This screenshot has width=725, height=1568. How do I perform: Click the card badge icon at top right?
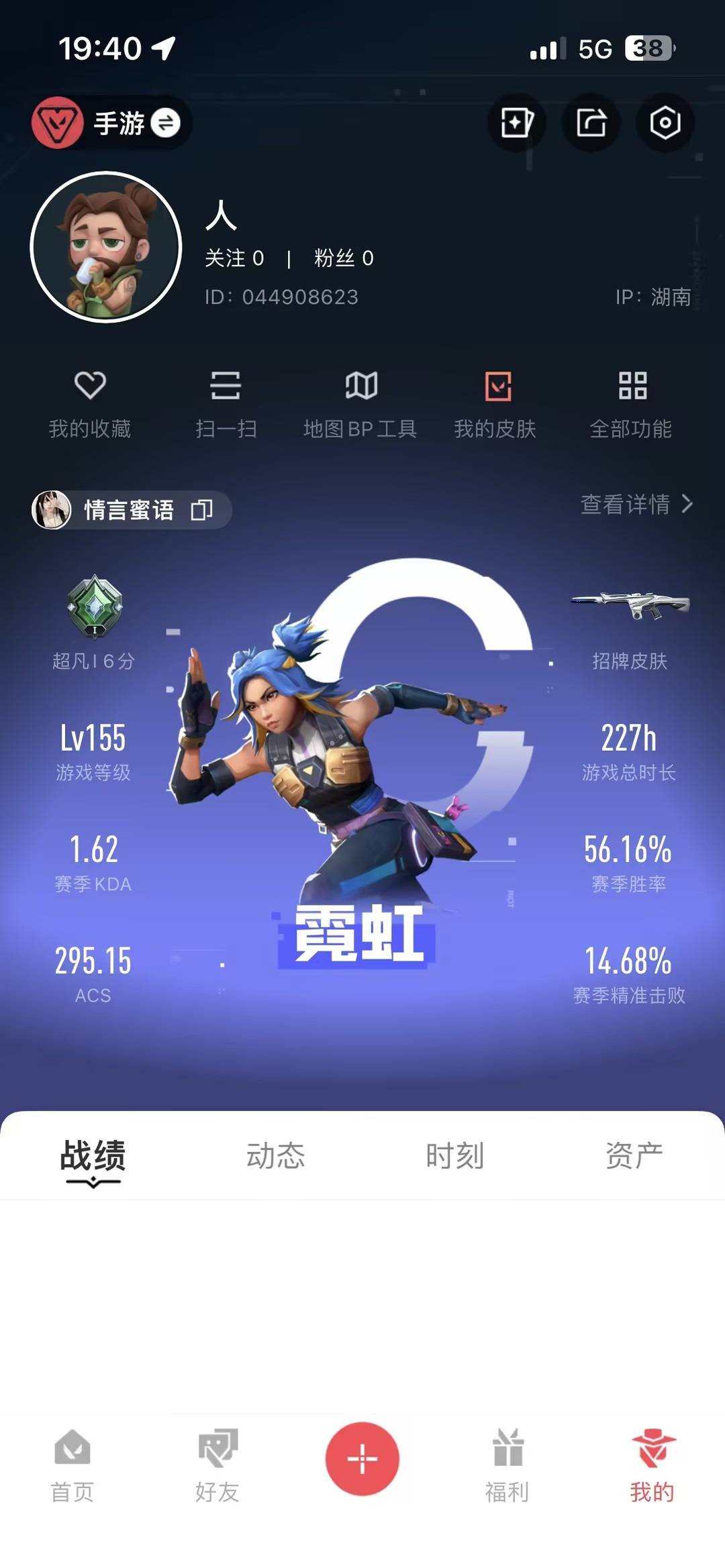tap(516, 122)
